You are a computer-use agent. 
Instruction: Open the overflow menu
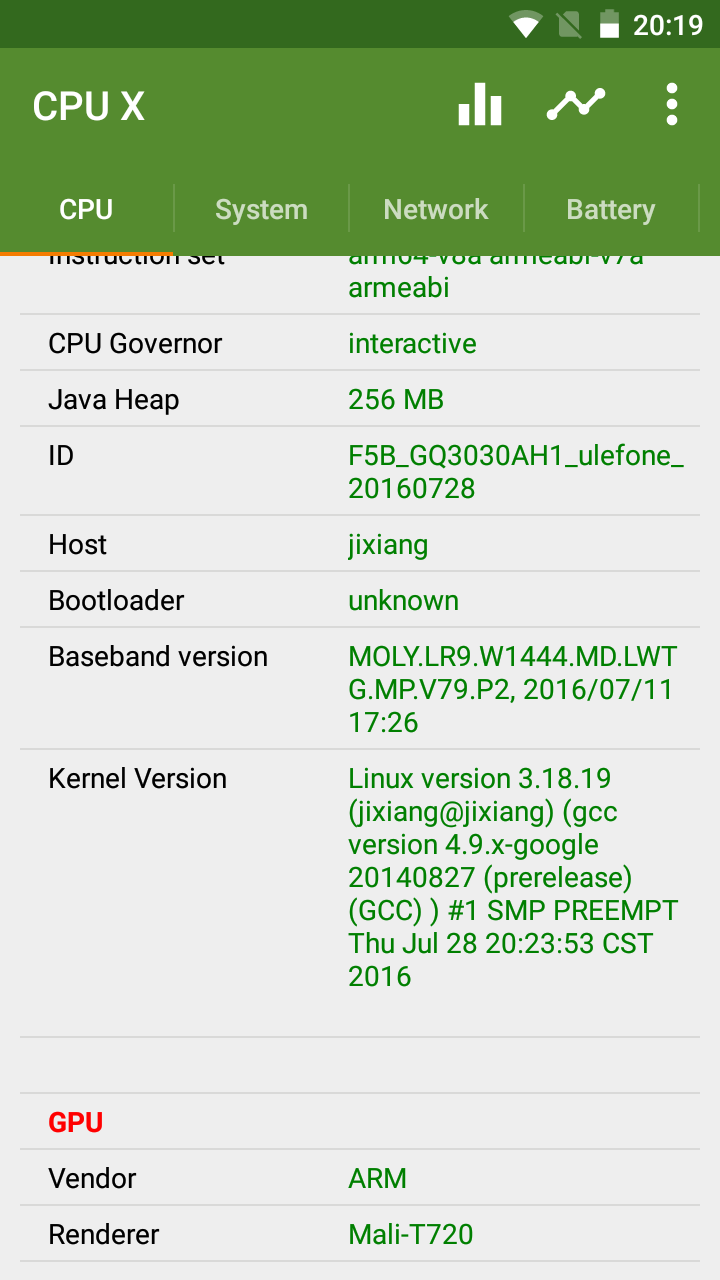[672, 105]
